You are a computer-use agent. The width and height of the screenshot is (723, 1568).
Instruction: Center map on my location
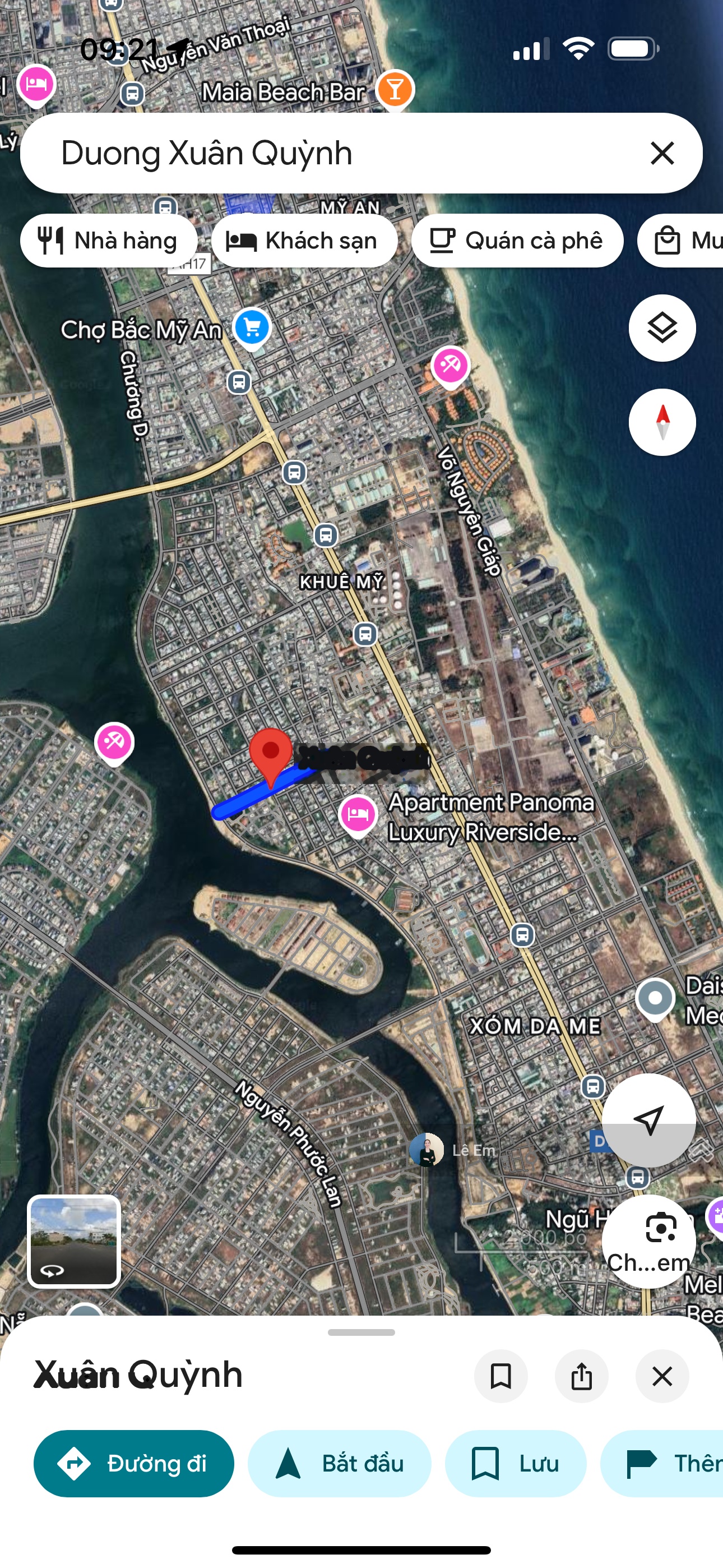(648, 1120)
